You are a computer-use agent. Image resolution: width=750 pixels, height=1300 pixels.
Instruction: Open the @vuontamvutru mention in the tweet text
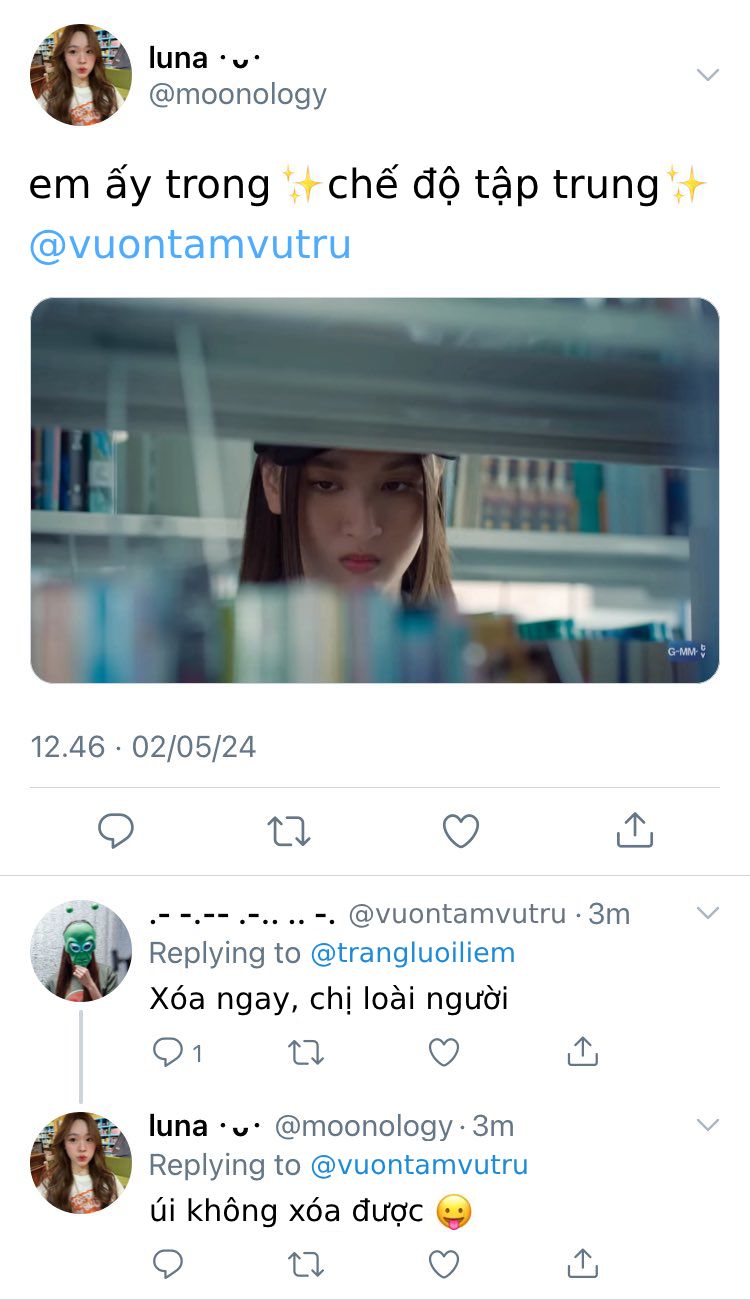coord(190,245)
